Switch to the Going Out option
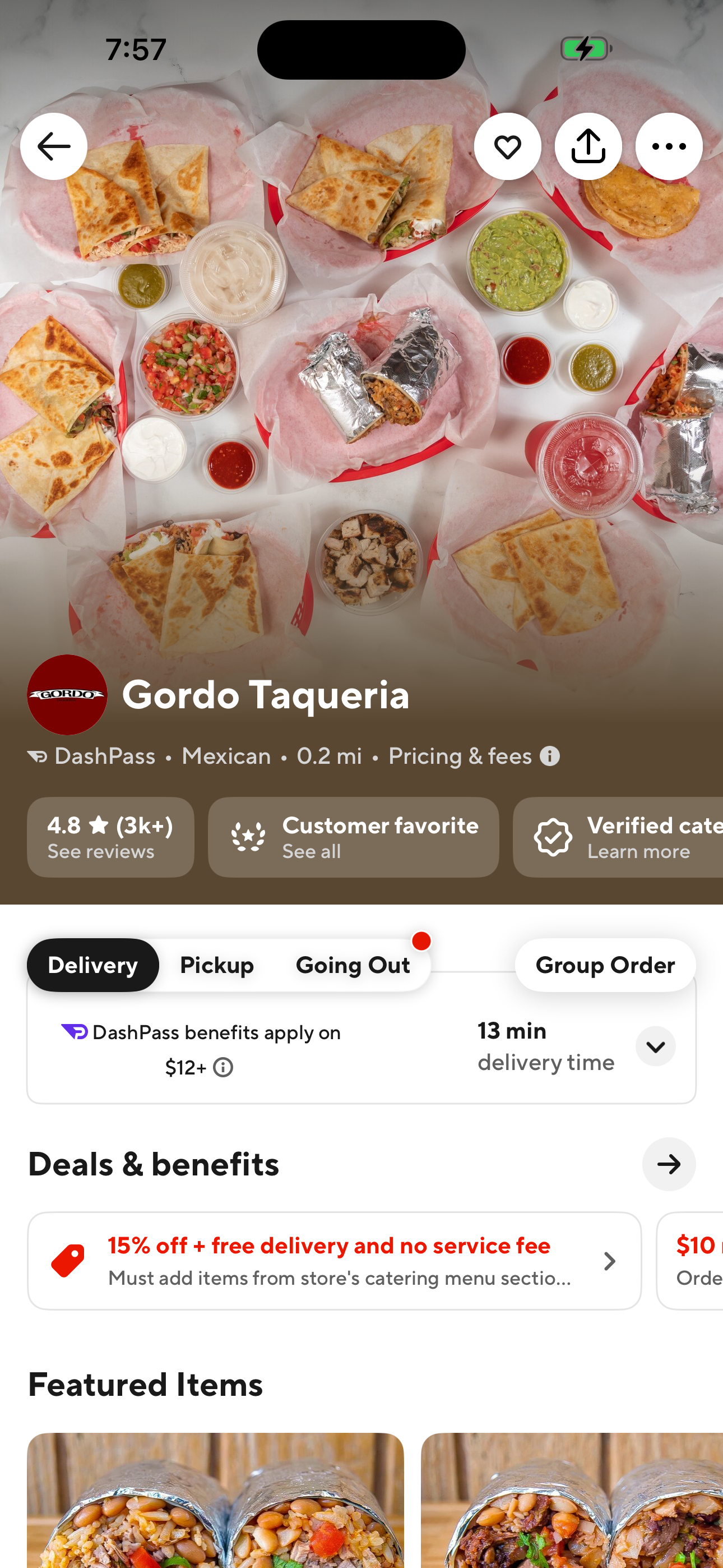 click(x=353, y=965)
